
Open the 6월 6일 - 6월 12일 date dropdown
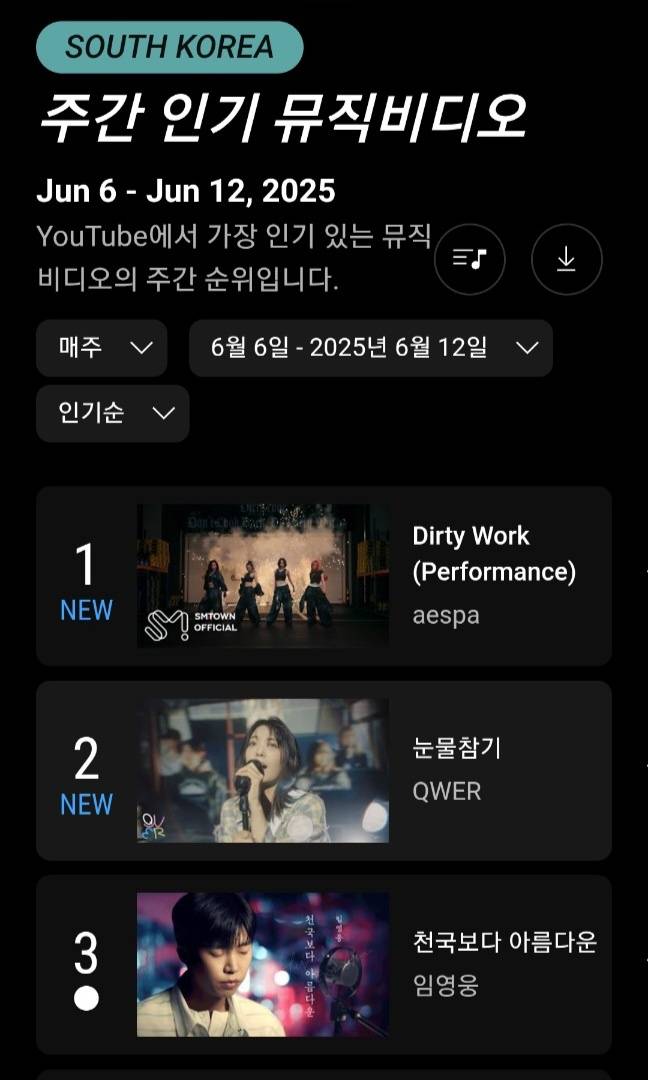tap(371, 349)
